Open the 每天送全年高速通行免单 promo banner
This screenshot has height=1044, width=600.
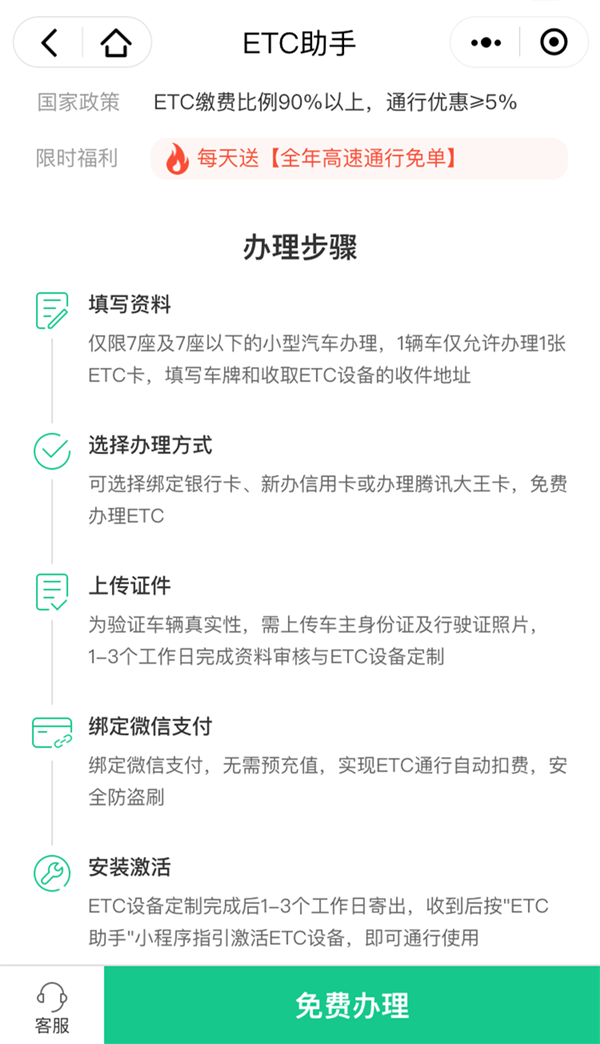pos(358,158)
